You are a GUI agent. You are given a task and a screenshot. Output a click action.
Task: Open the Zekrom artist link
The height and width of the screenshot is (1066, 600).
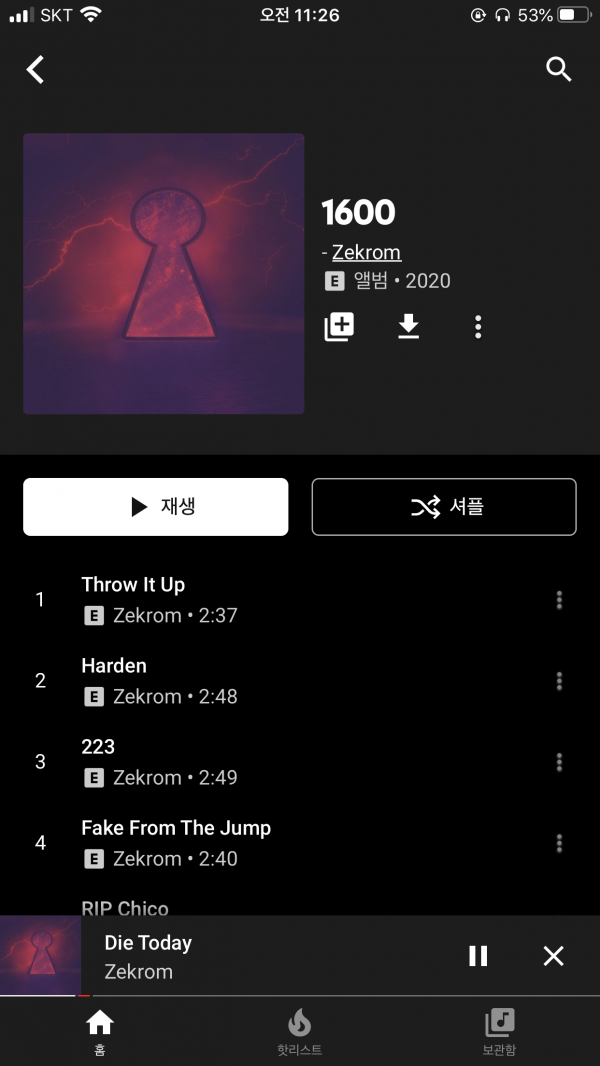click(x=366, y=252)
